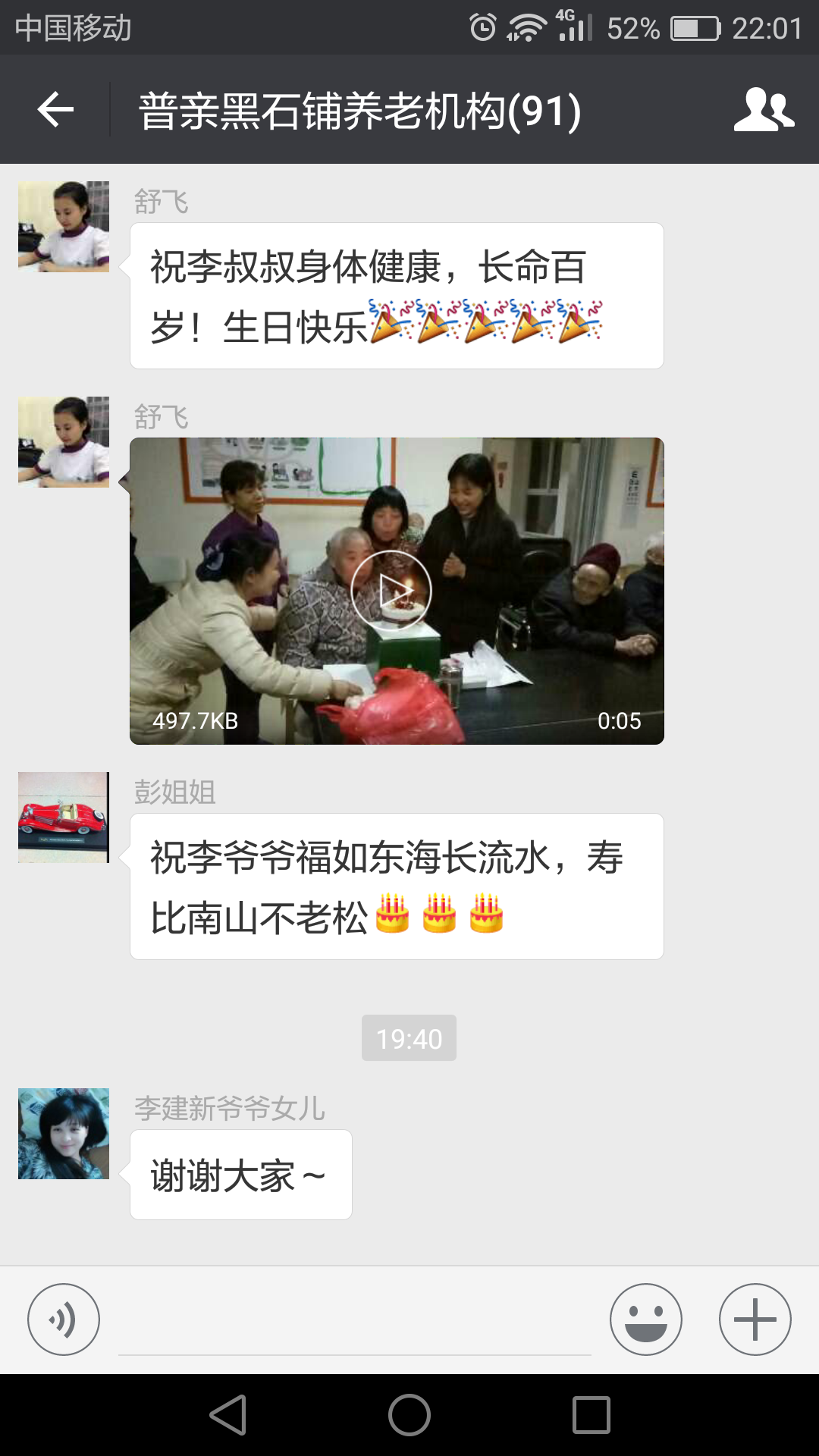Viewport: 819px width, 1456px height.
Task: Focus the message text field
Action: coord(355,1323)
